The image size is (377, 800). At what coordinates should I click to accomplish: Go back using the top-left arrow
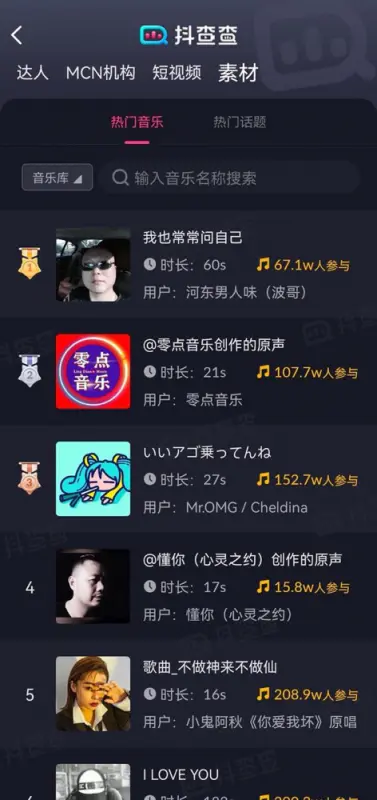click(17, 35)
